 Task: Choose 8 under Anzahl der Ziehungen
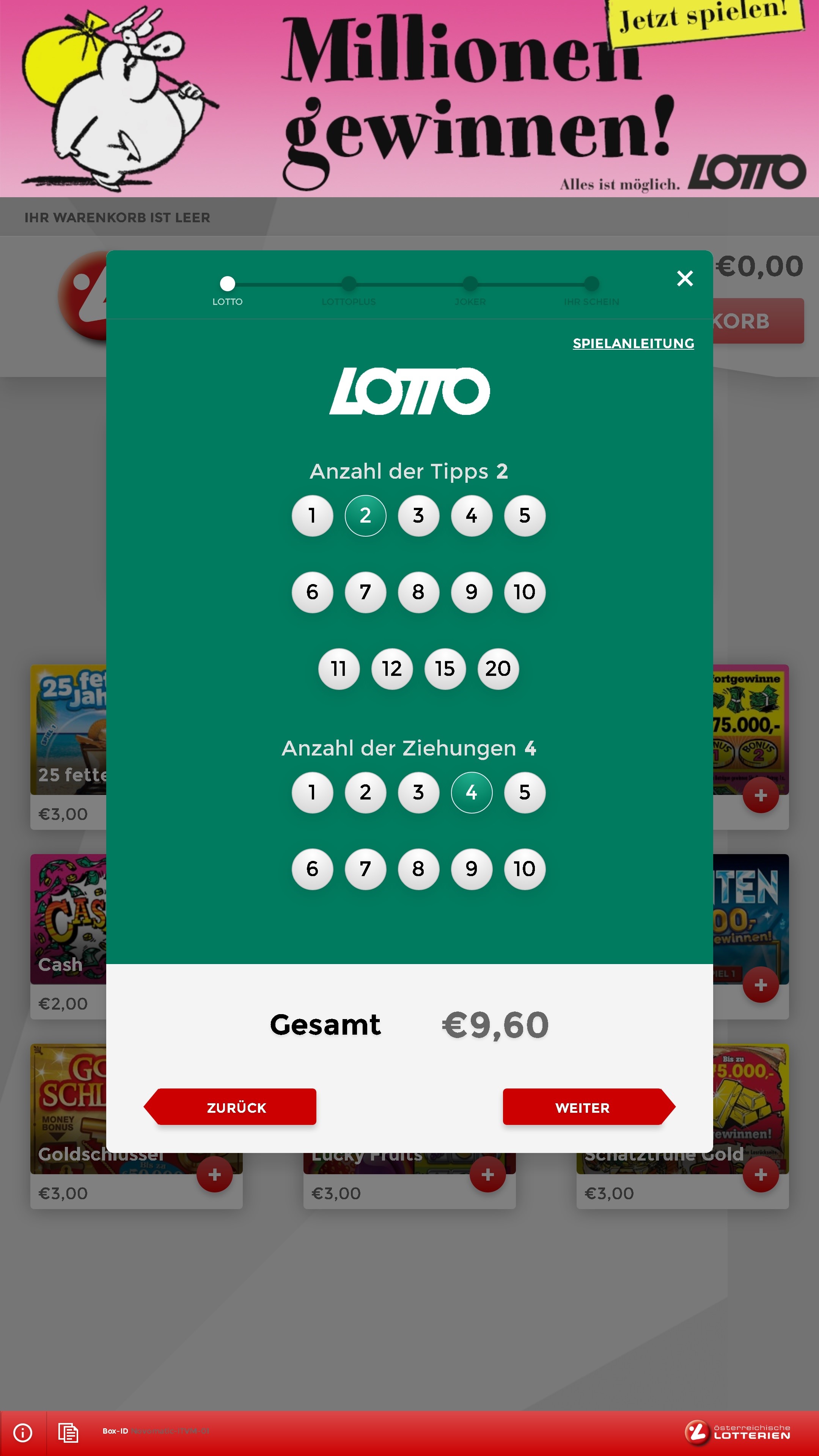418,869
